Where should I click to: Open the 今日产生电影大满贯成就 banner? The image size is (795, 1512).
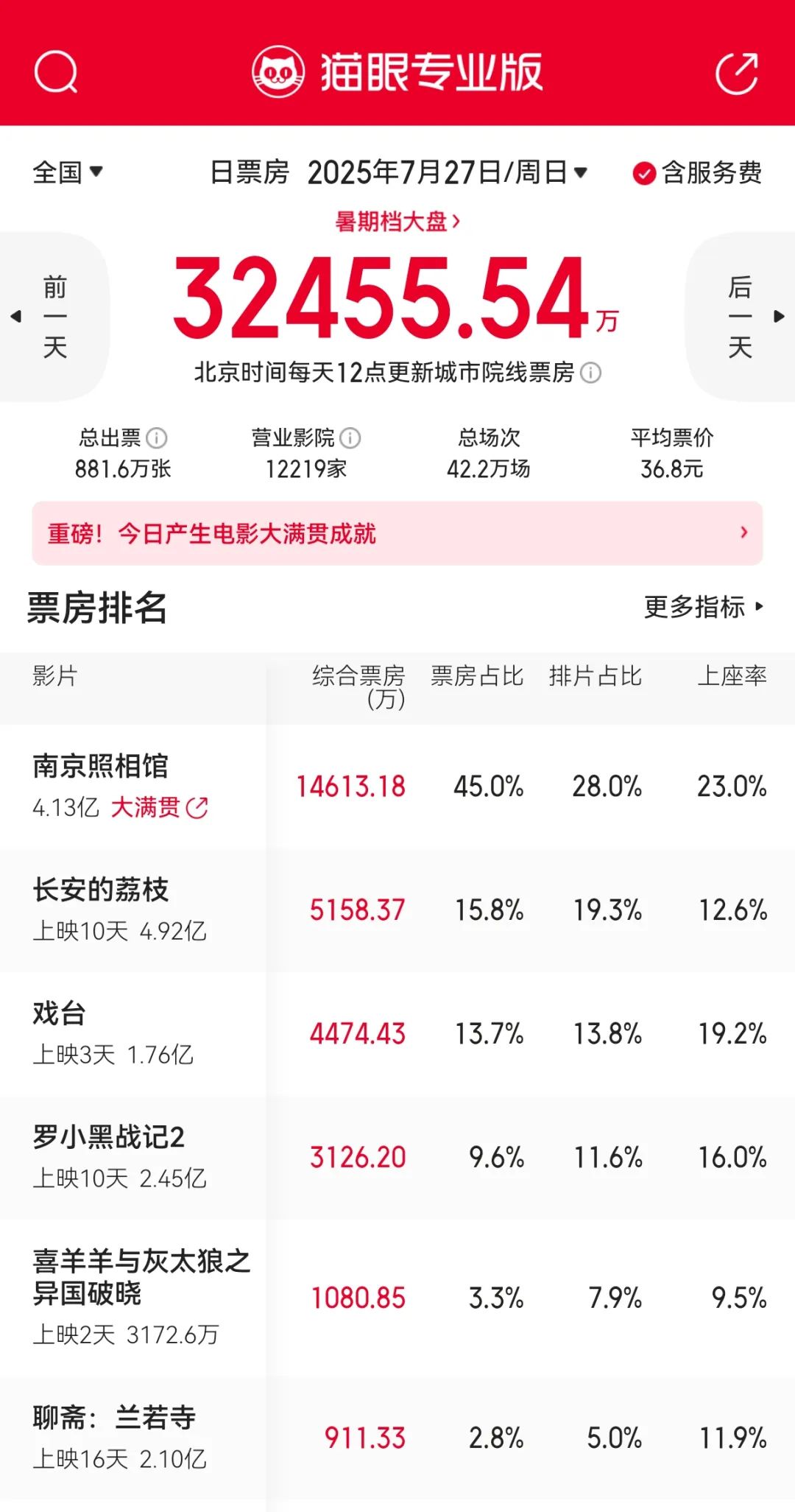click(397, 533)
